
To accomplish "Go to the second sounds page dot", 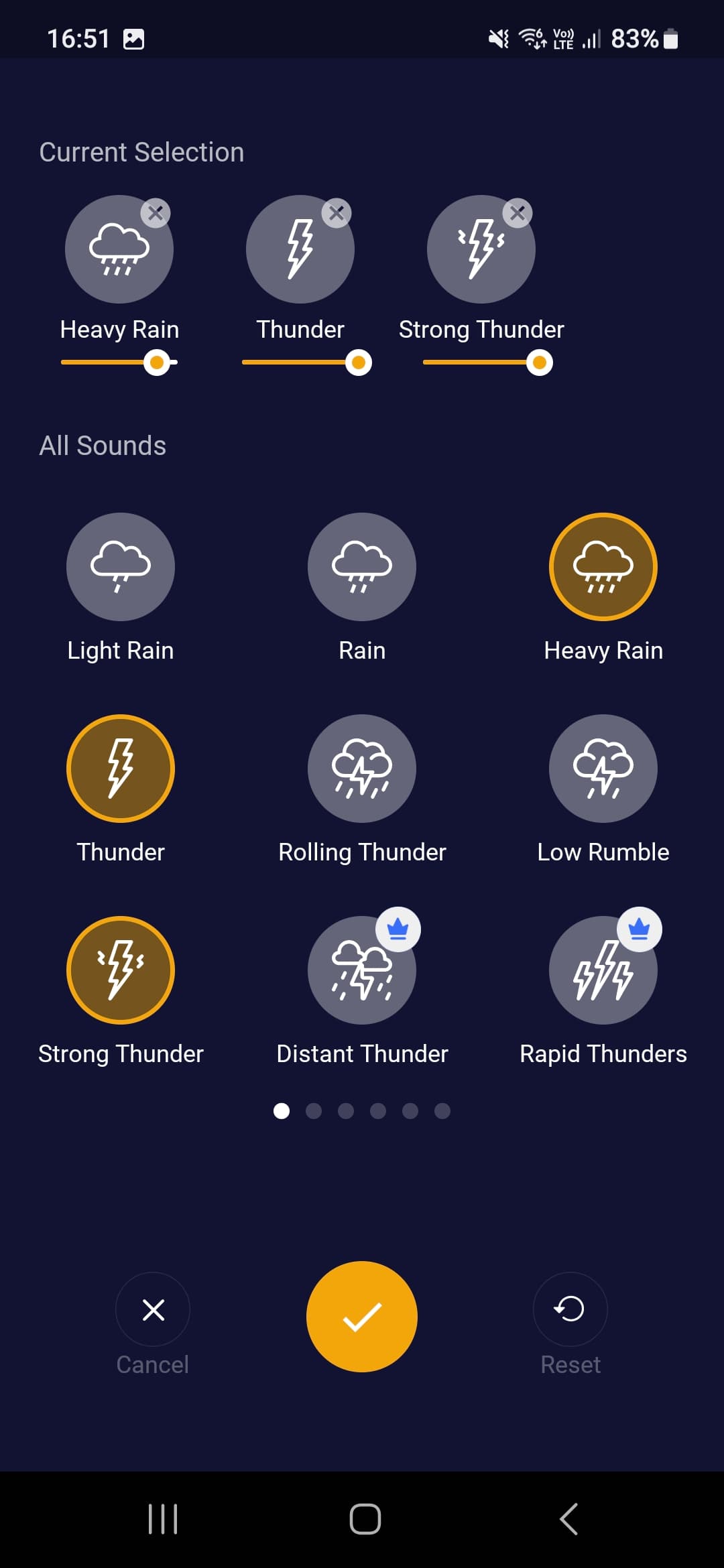I will 314,1111.
